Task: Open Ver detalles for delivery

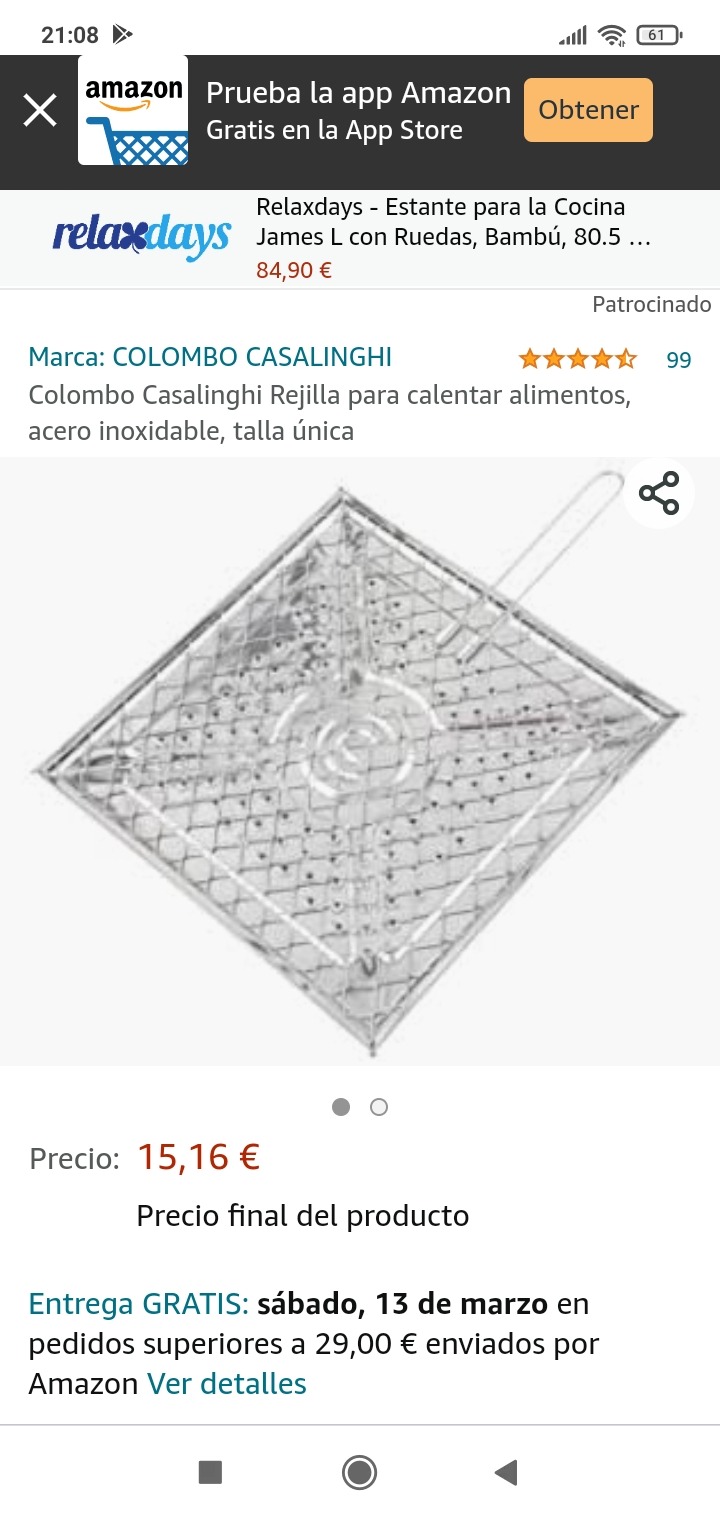Action: point(227,1384)
